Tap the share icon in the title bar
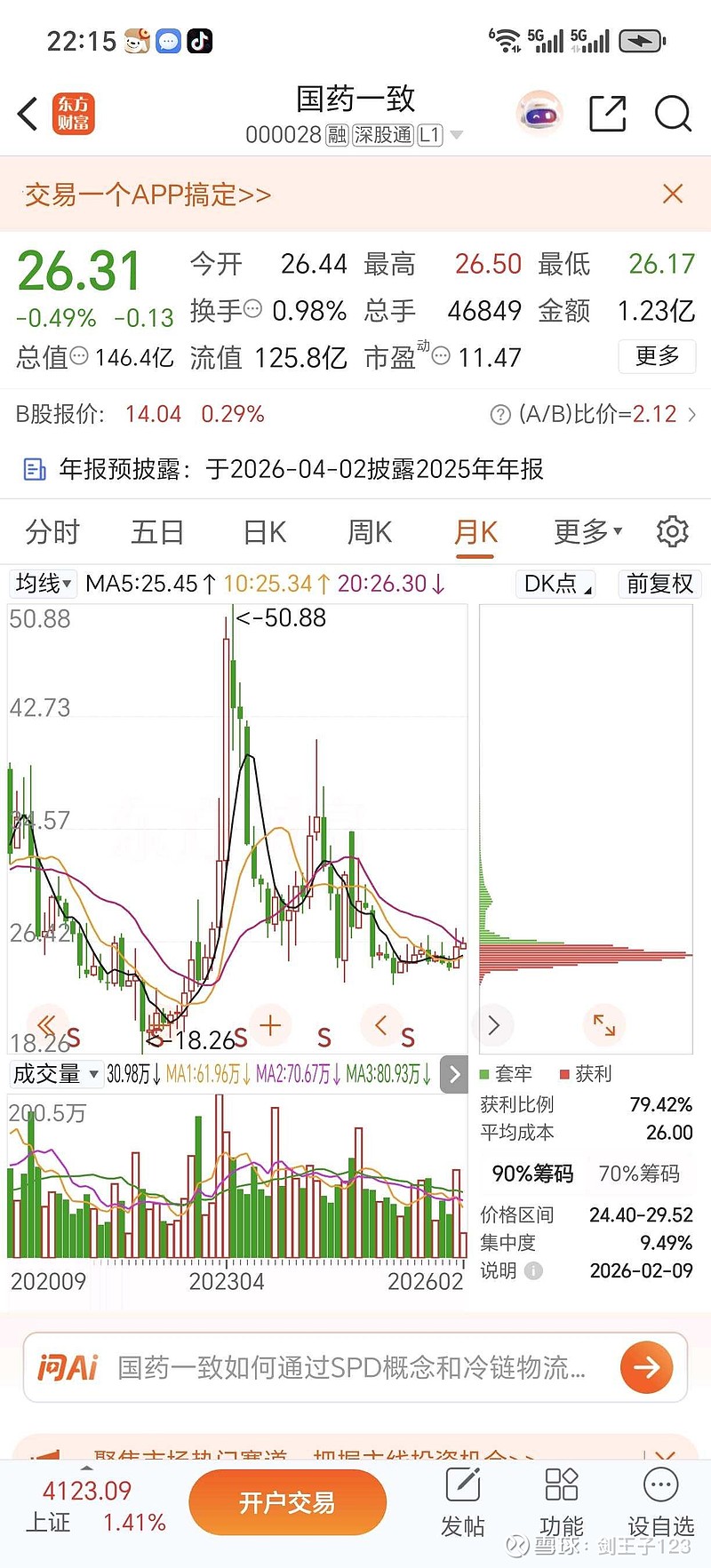Screen dimensions: 711x1568 coord(608,114)
